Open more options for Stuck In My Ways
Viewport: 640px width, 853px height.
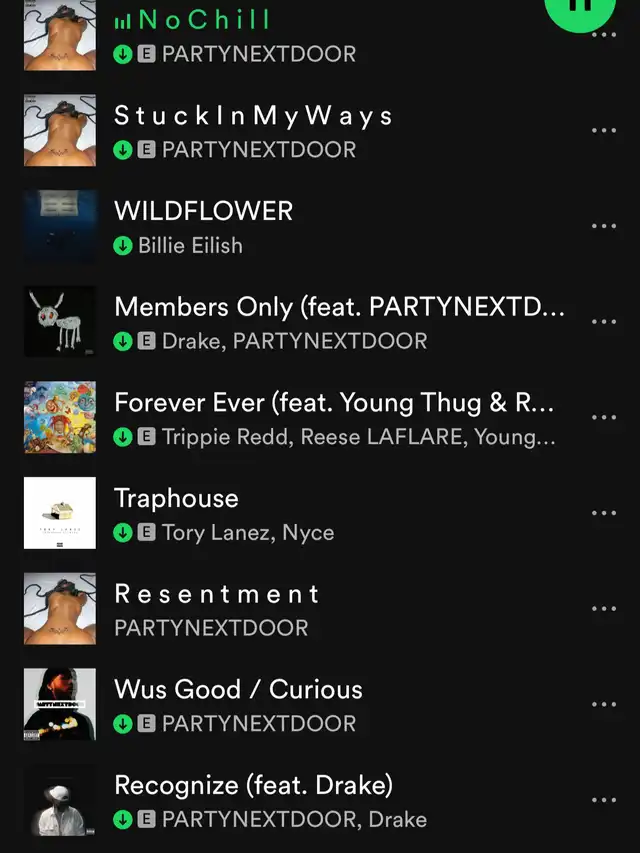point(604,131)
